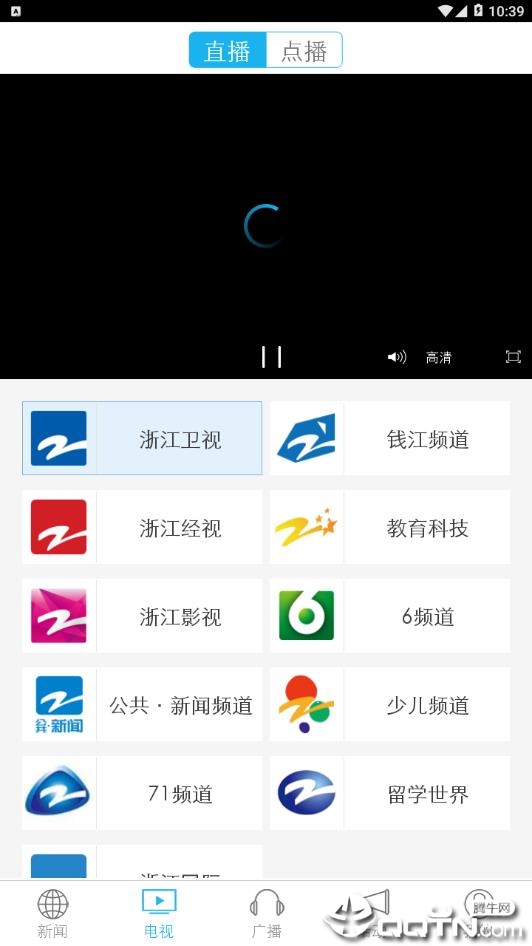Open the 广播 tab
Screen dimensions: 532x946
(266, 913)
